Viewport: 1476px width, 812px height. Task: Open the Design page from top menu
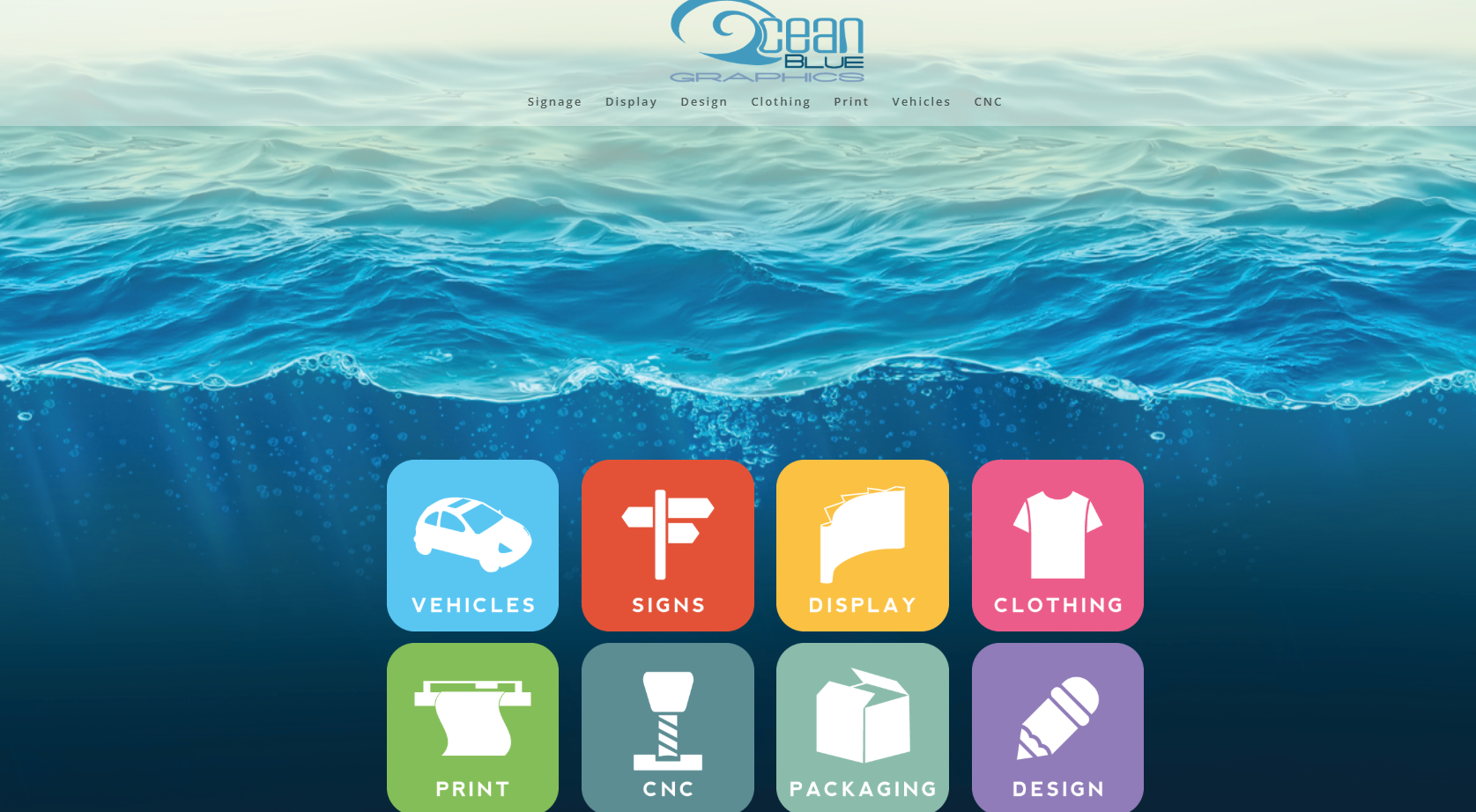click(x=703, y=102)
